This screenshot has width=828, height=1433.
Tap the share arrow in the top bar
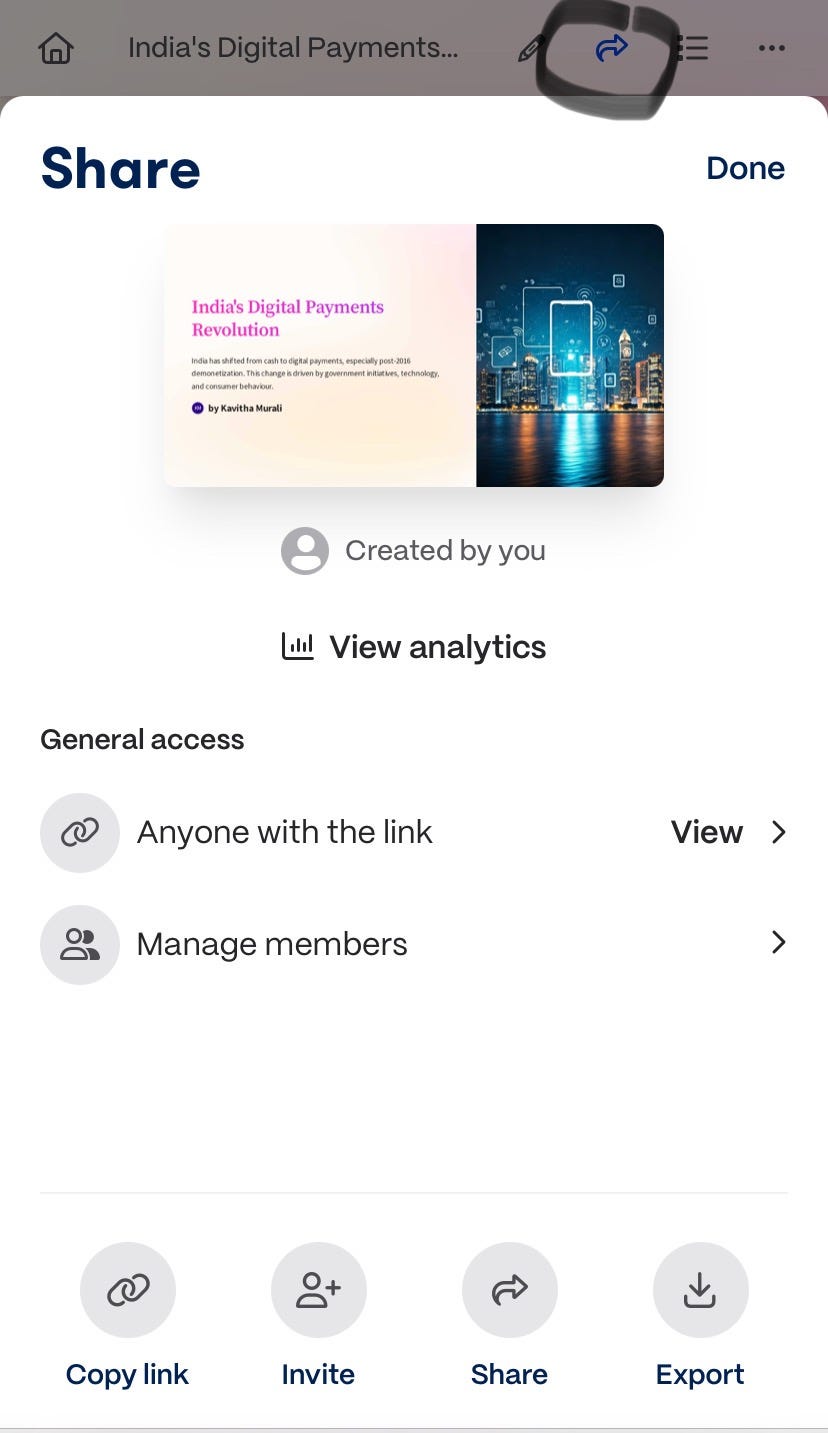click(611, 47)
